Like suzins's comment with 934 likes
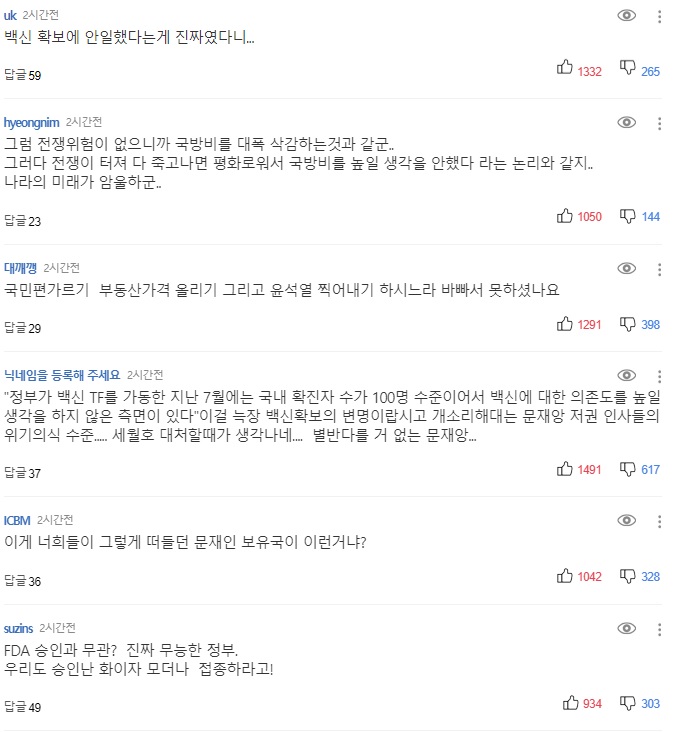This screenshot has width=683, height=732. 571,702
